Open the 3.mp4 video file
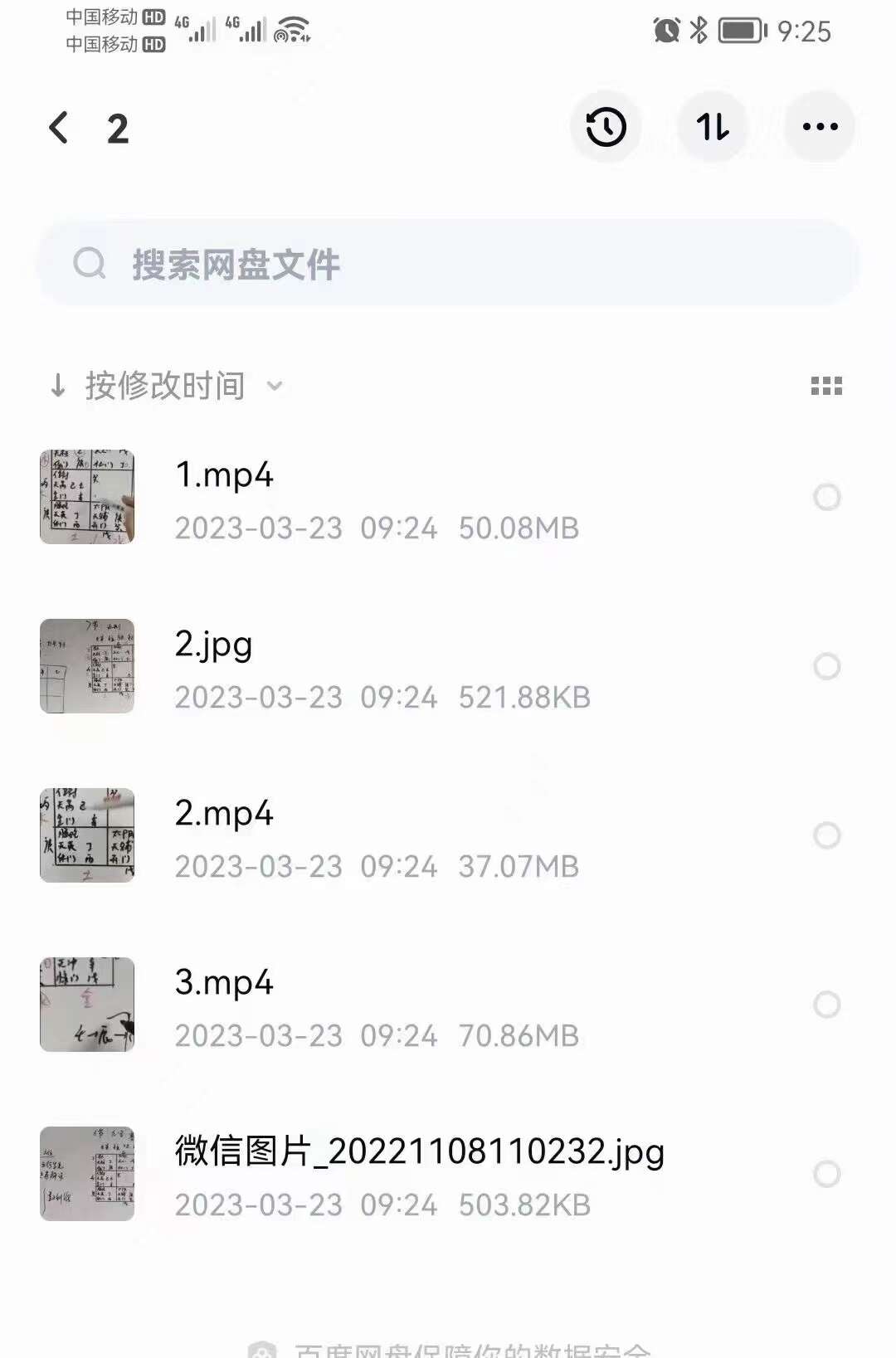Image resolution: width=896 pixels, height=1358 pixels. (224, 984)
